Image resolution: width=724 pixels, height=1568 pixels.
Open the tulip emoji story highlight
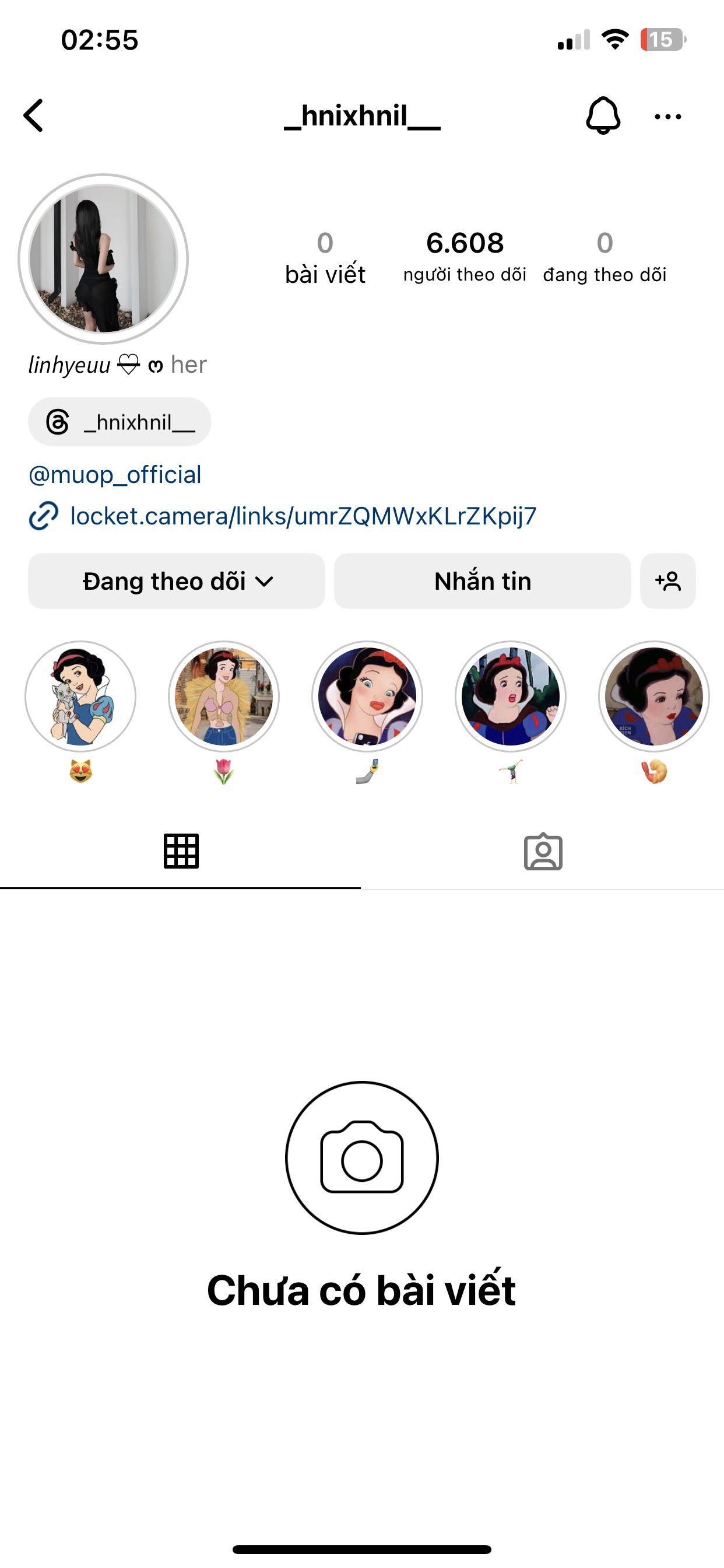click(224, 696)
